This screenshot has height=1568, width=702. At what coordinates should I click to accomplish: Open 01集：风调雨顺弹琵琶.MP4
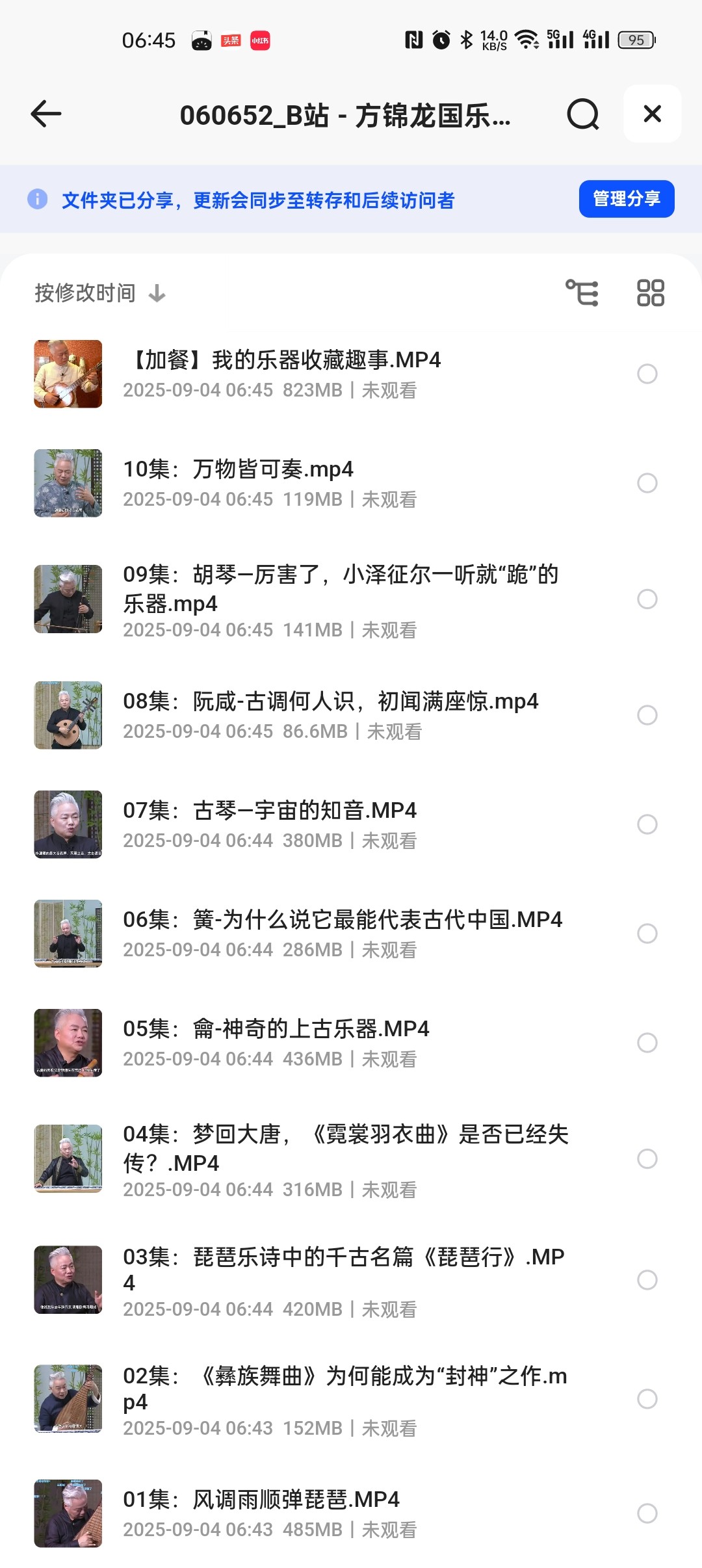point(260,1513)
